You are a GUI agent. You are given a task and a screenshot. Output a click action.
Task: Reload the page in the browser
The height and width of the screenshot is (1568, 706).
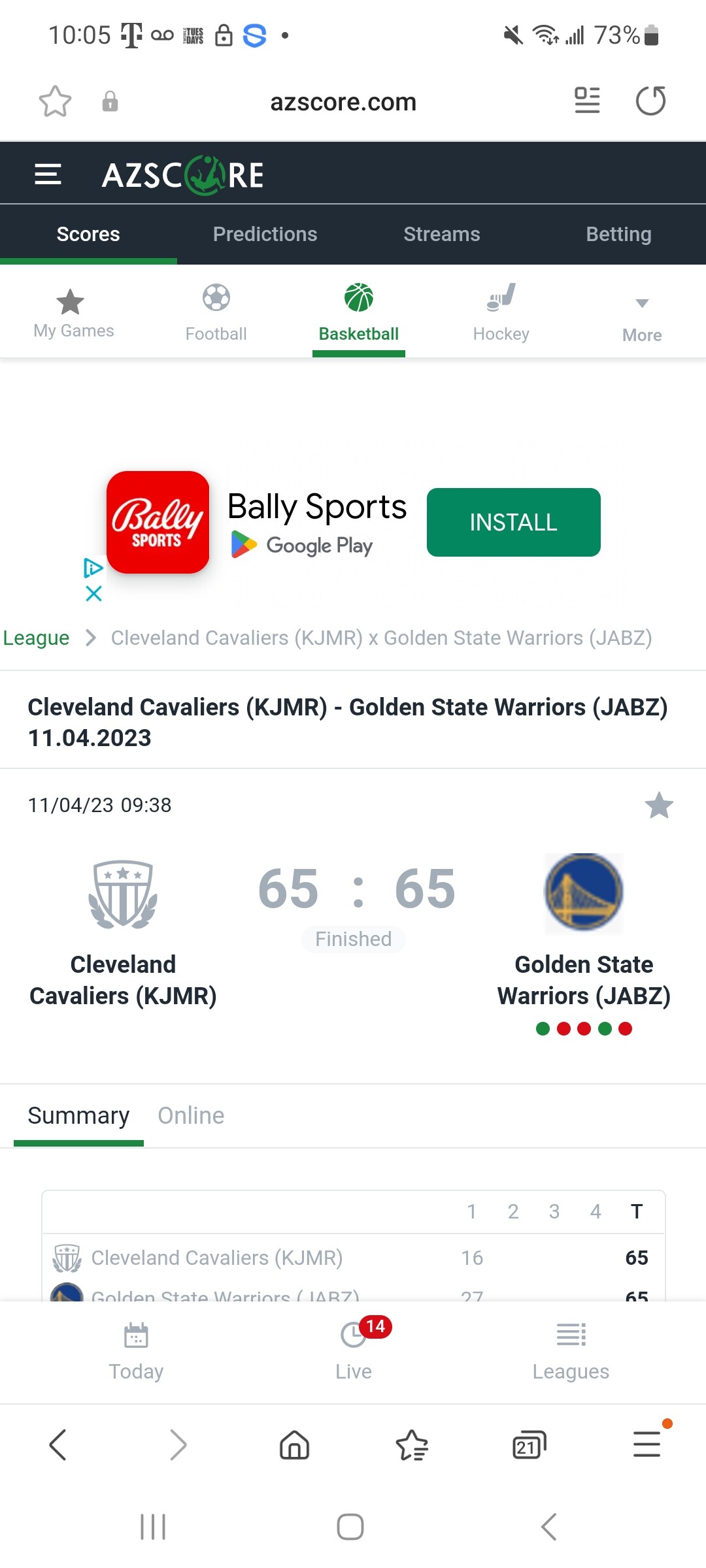(x=650, y=101)
